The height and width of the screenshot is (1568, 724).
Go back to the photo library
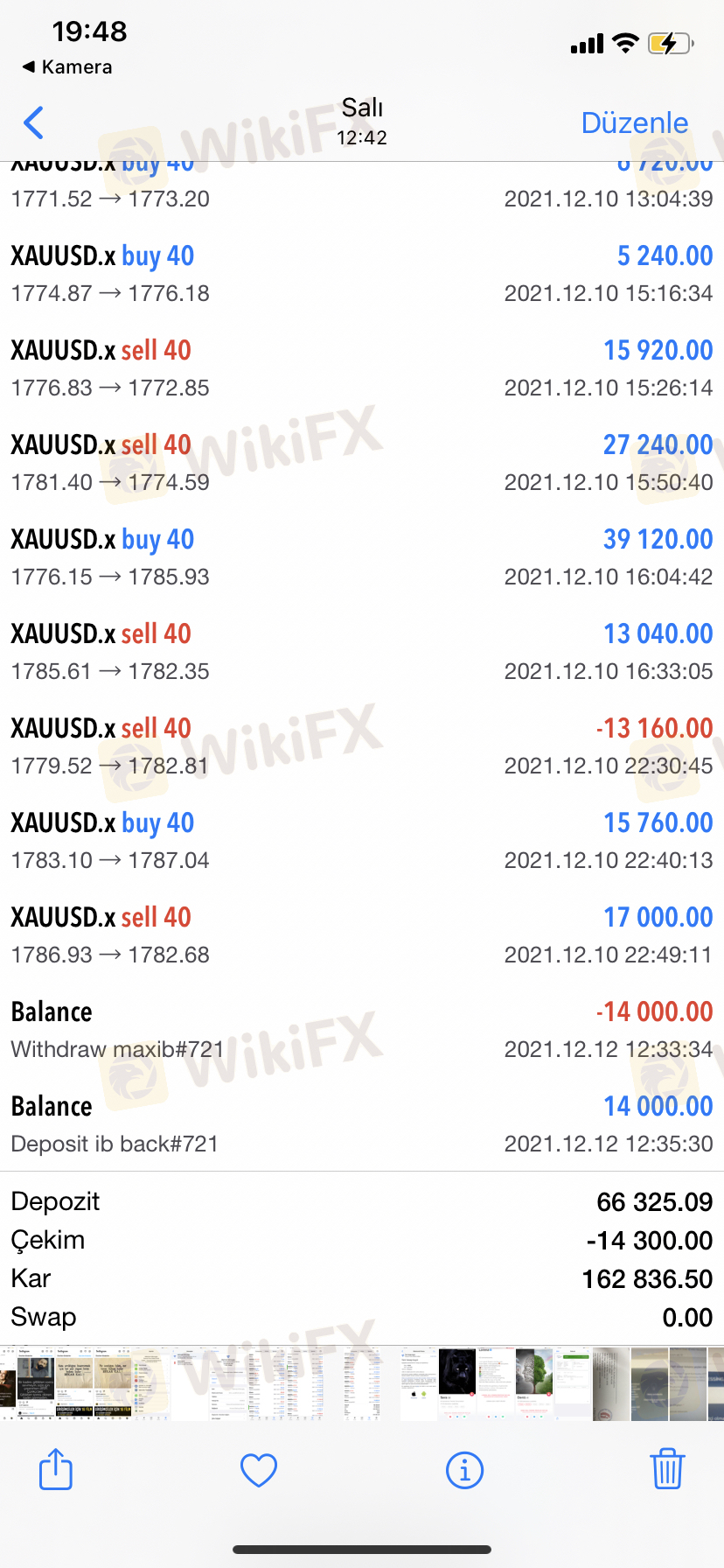coord(34,123)
